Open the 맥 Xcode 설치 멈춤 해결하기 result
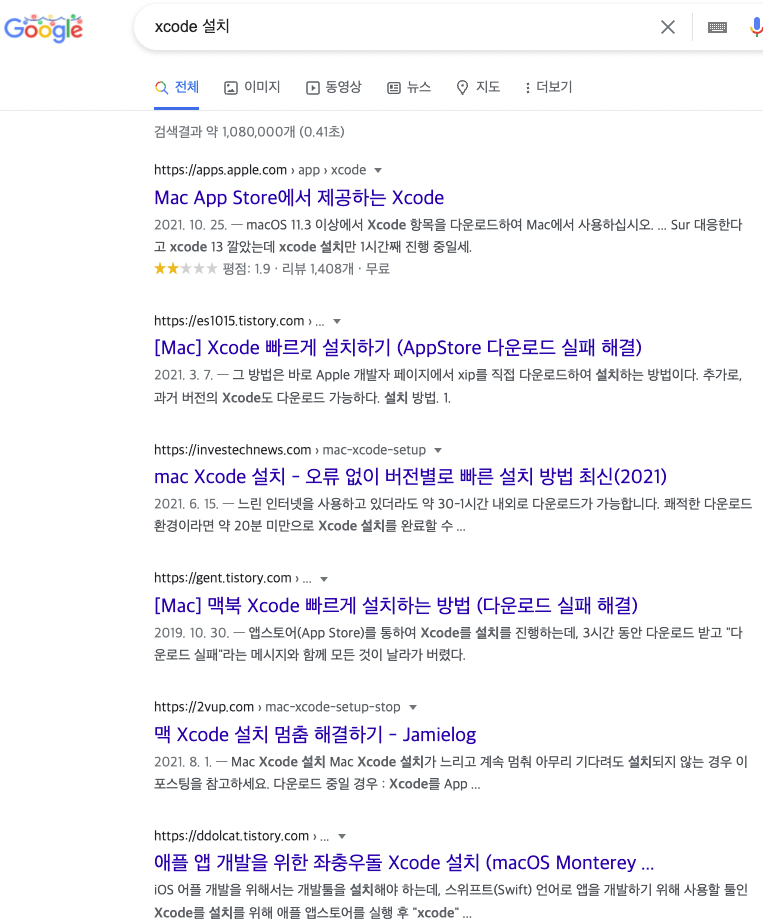763x924 pixels. (x=315, y=734)
